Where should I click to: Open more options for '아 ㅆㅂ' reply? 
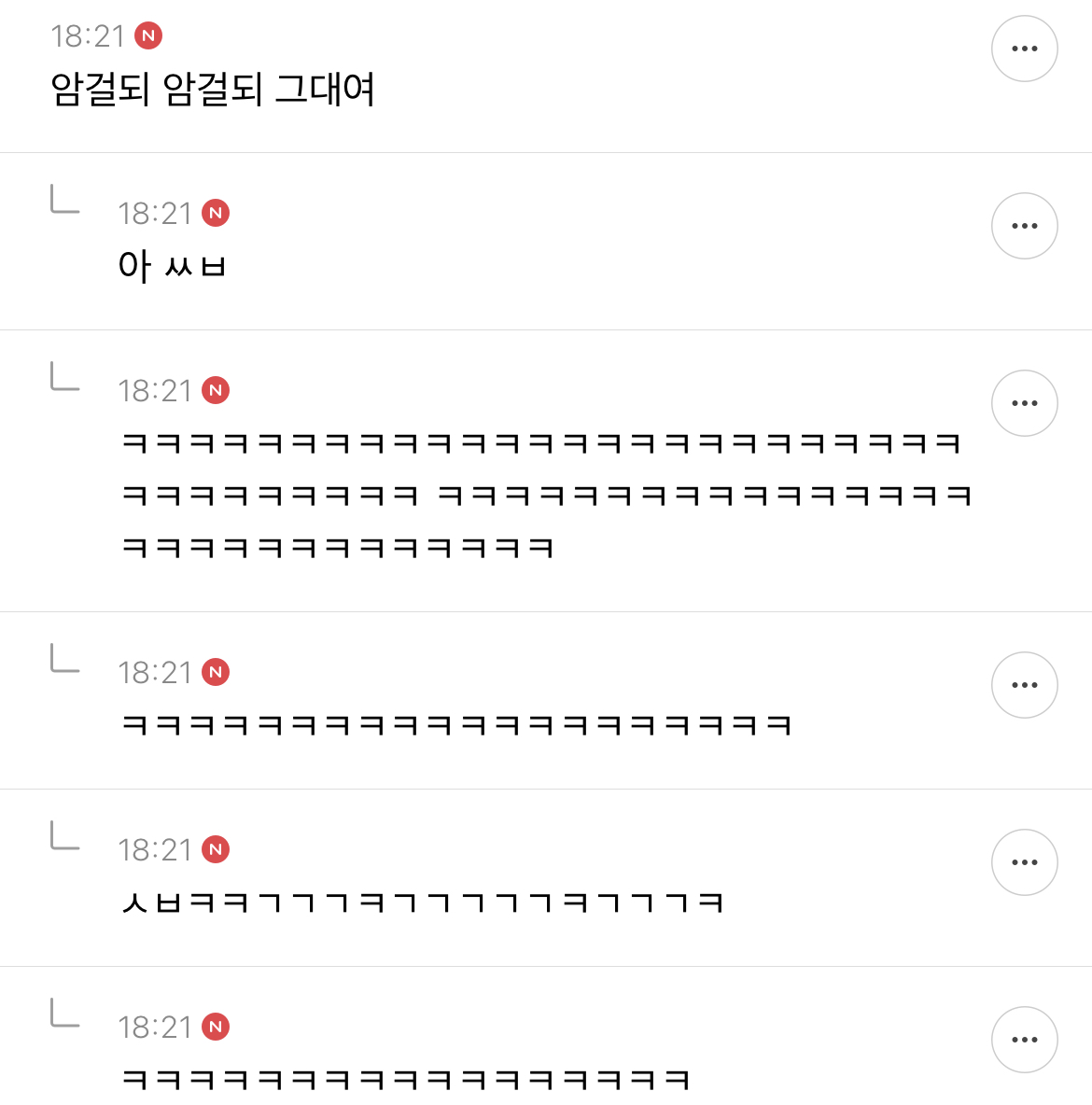click(x=1024, y=226)
